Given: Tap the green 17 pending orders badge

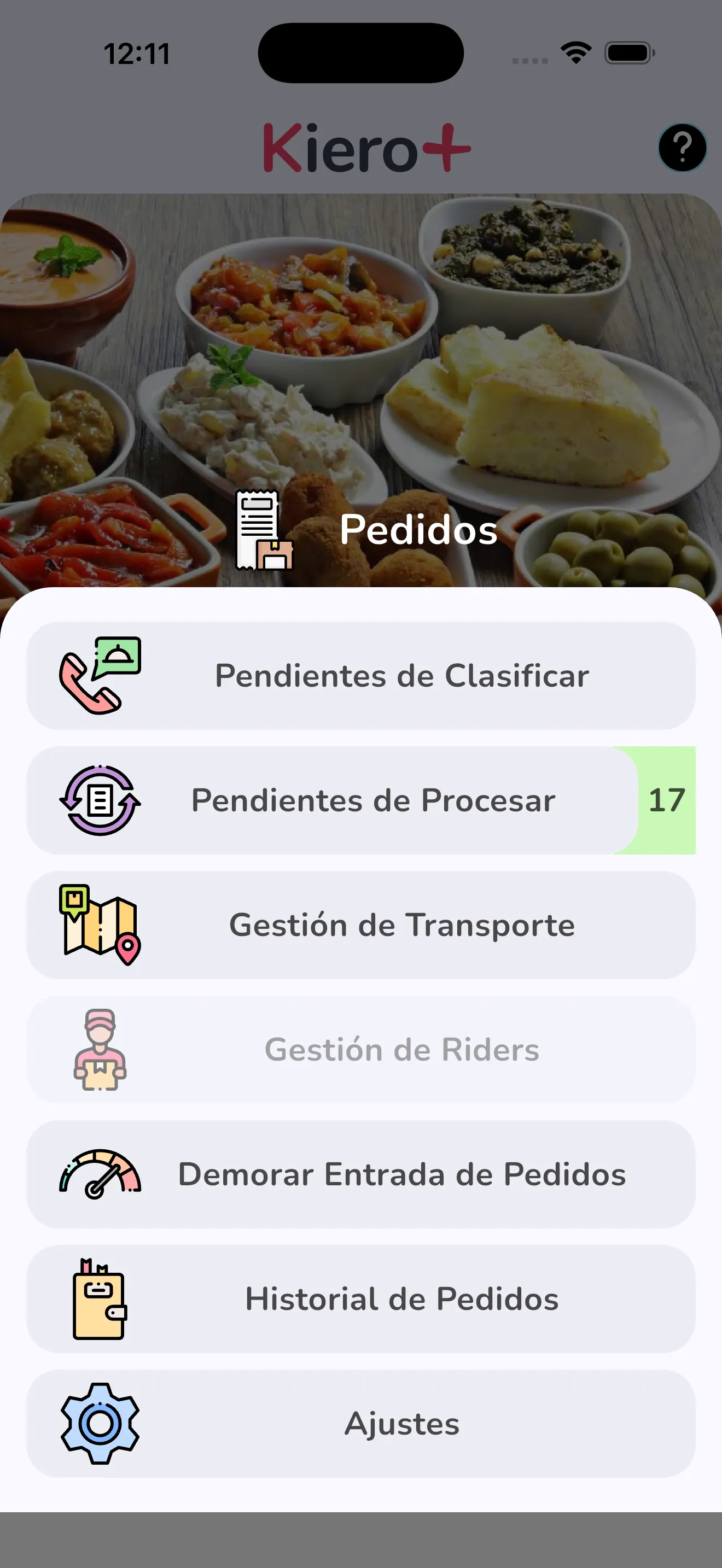Looking at the screenshot, I should [x=666, y=800].
